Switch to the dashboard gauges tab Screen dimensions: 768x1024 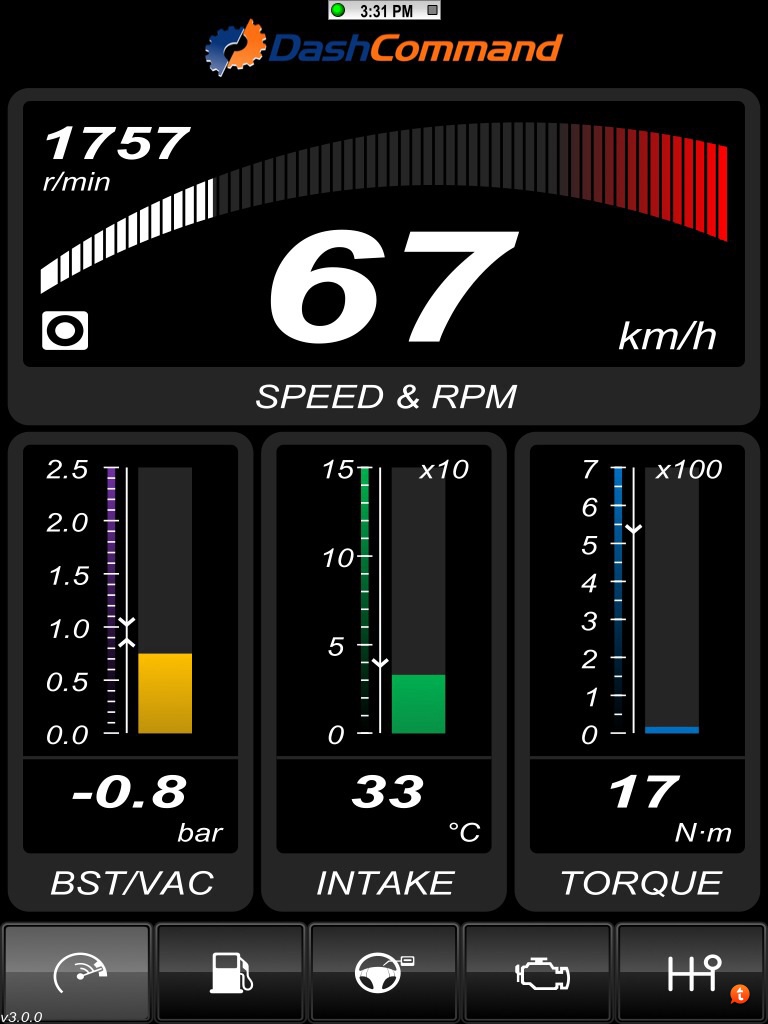pos(78,972)
